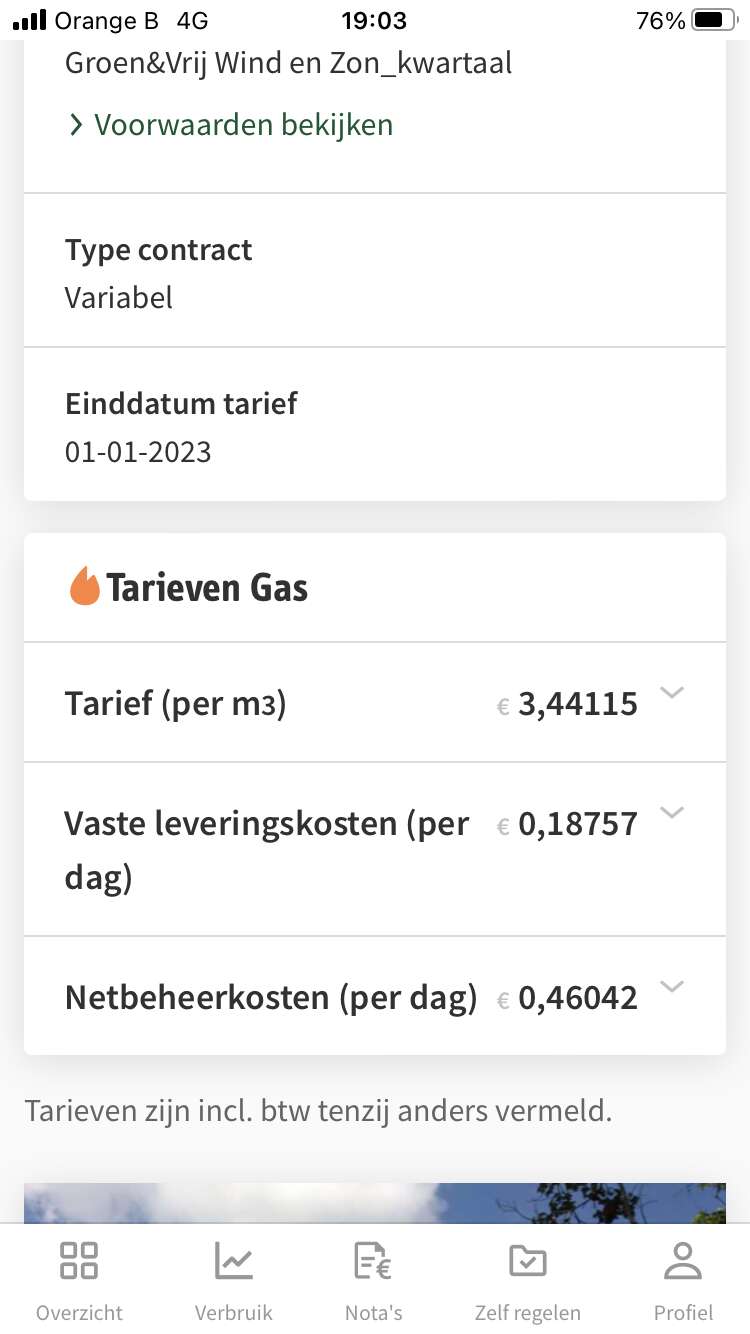
Task: Expand the Tarief (per m3) row
Action: 375,702
